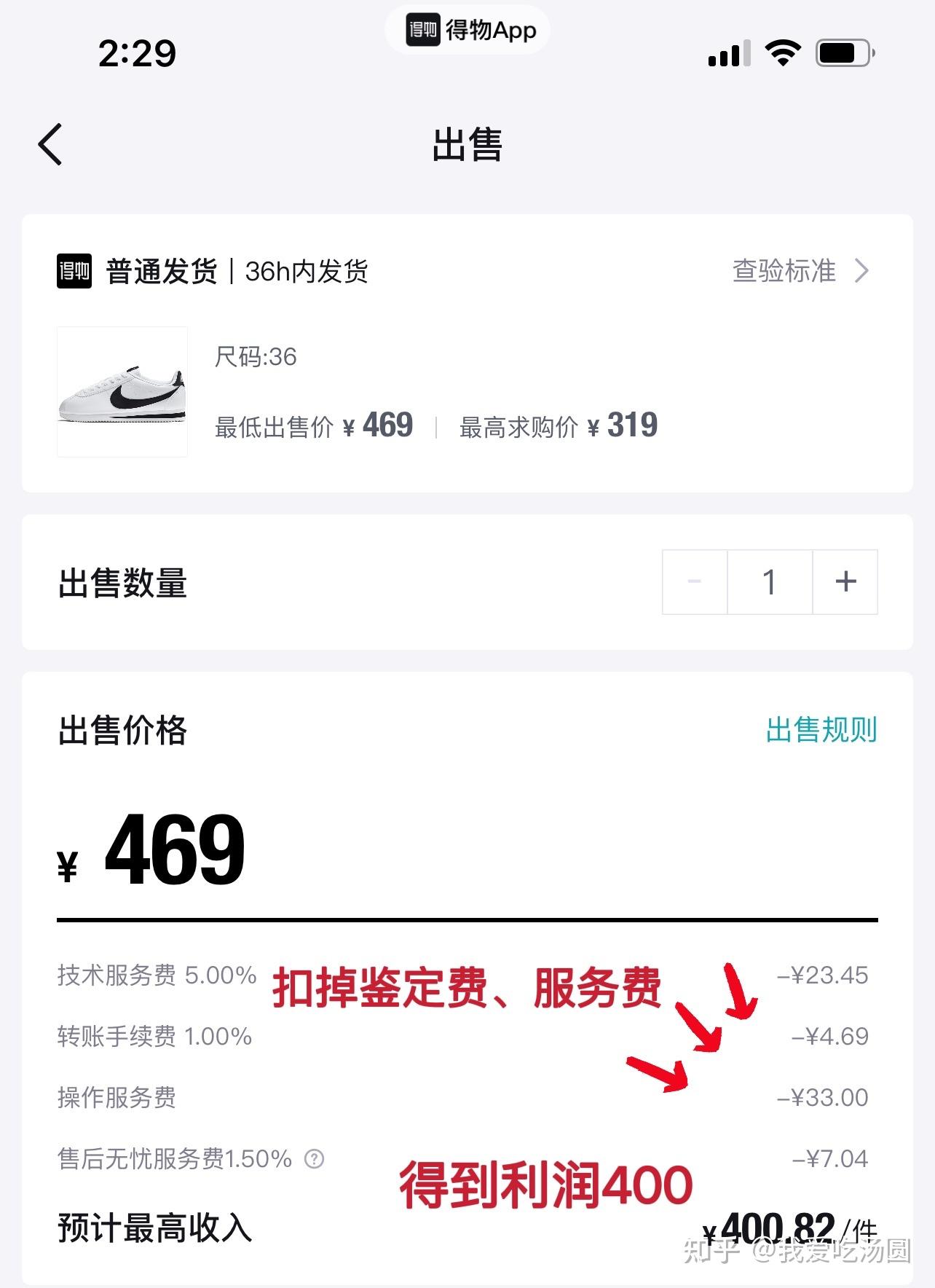Image resolution: width=935 pixels, height=1288 pixels.
Task: Open the 出售规则 selling rules link
Action: click(821, 730)
